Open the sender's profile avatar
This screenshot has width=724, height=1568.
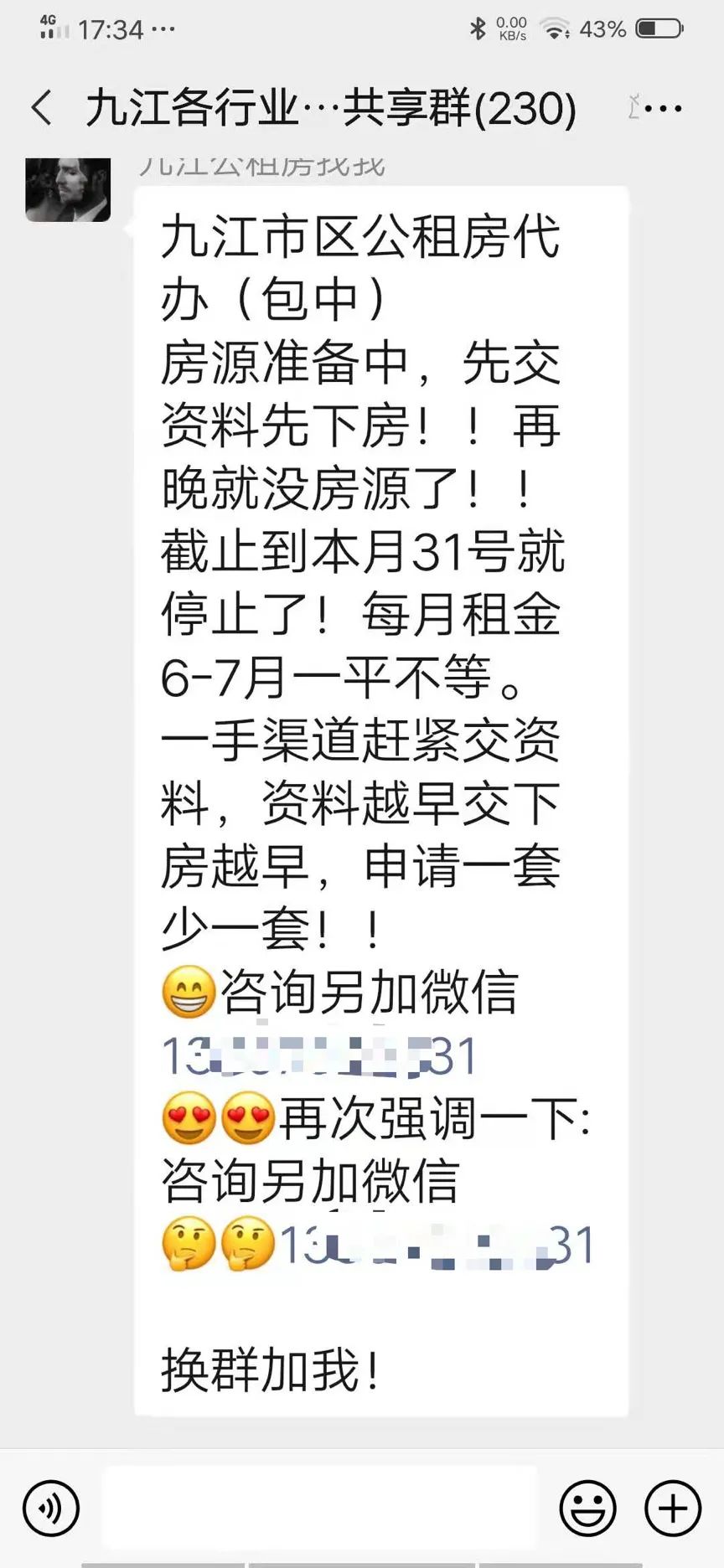(x=68, y=190)
